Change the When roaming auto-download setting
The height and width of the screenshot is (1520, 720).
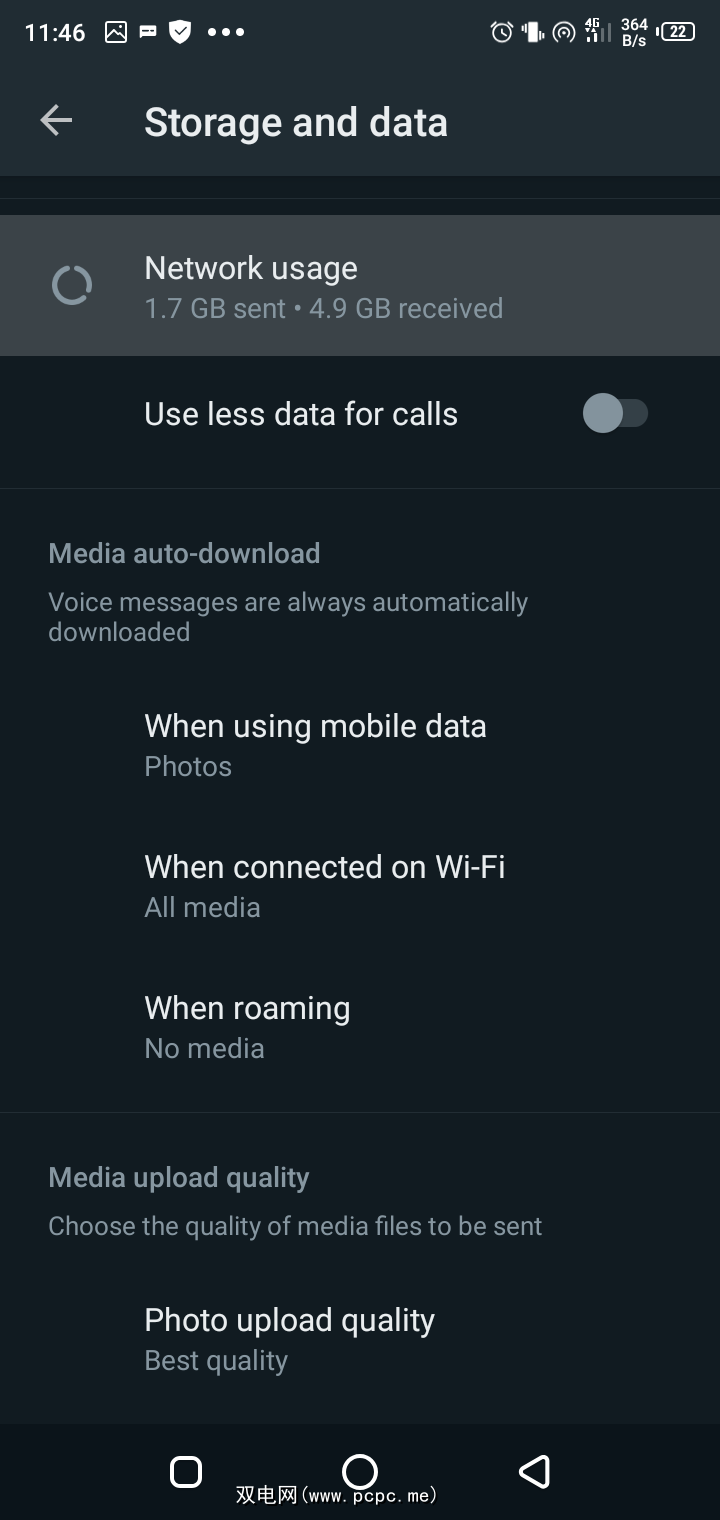tap(247, 1026)
